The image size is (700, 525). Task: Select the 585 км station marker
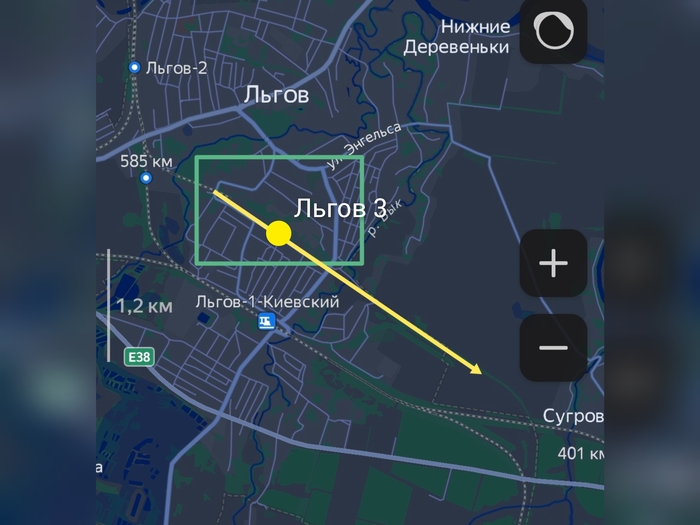[x=146, y=178]
